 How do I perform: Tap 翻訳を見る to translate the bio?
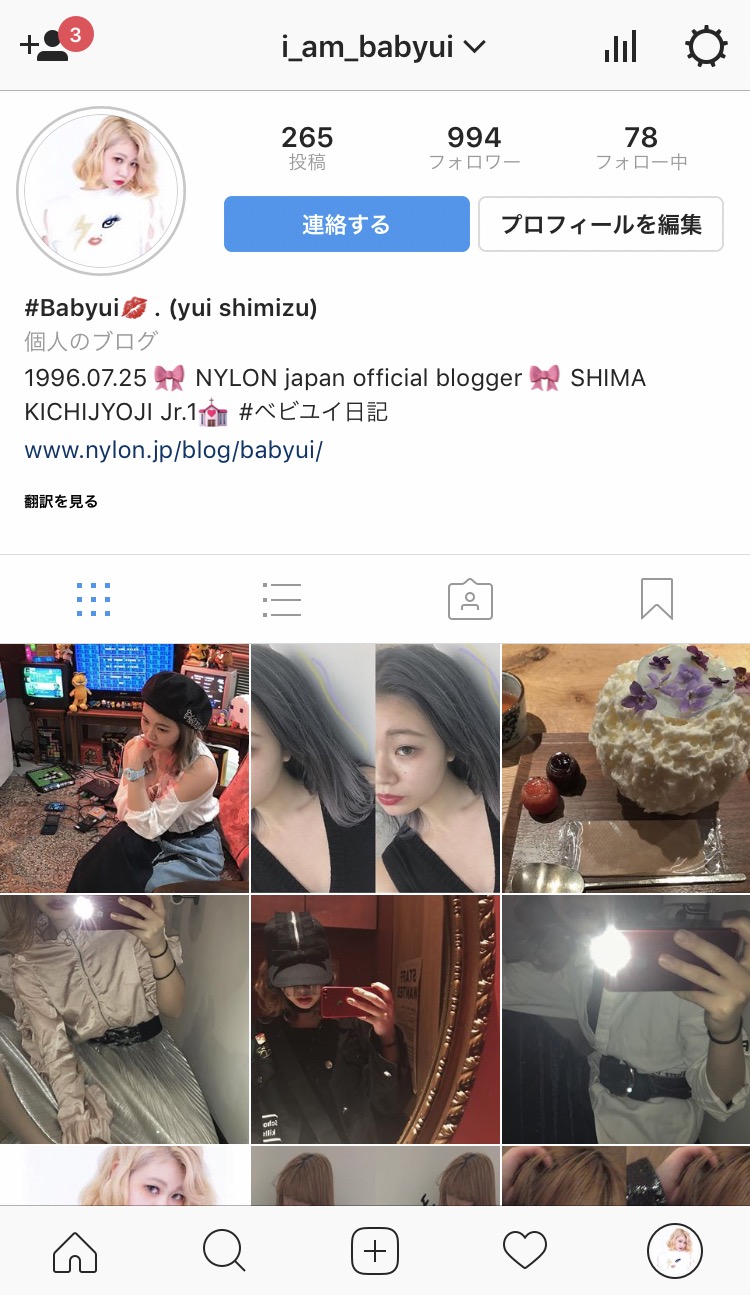61,502
